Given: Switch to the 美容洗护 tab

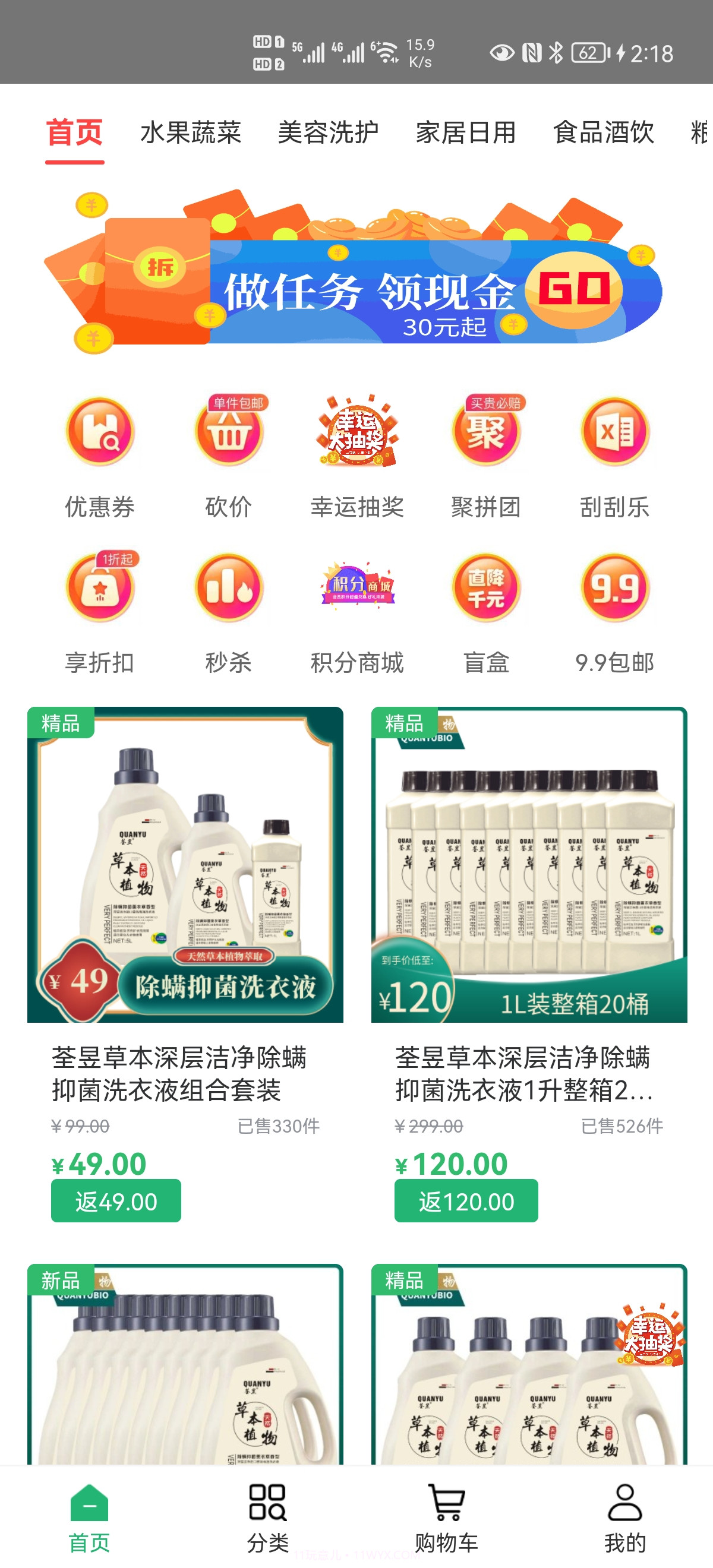Looking at the screenshot, I should coord(328,132).
